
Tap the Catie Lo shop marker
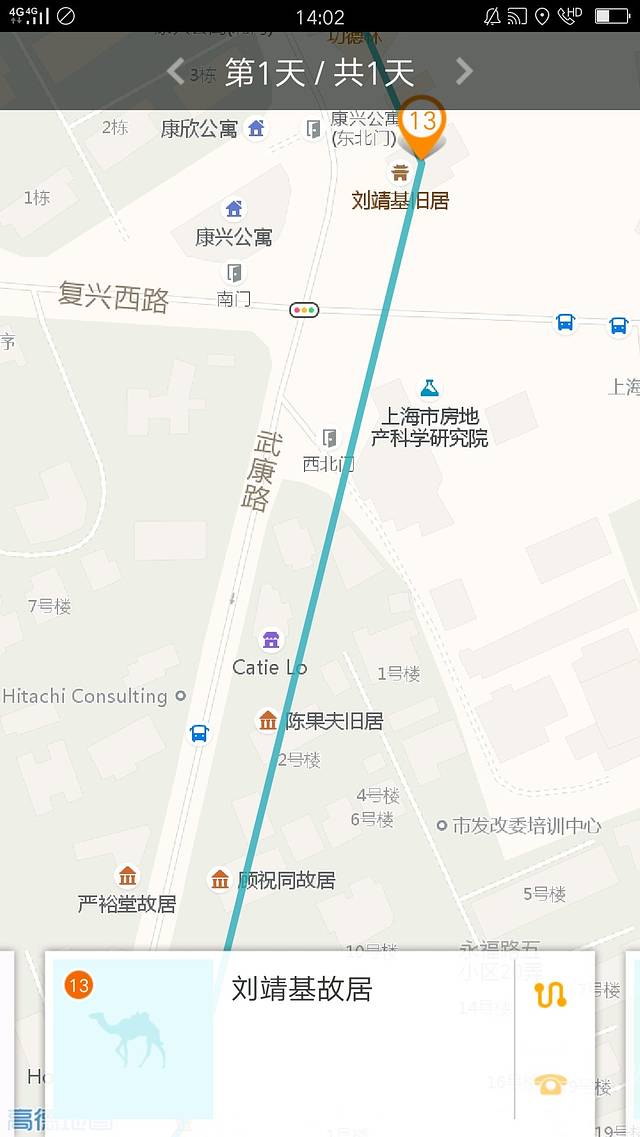270,640
